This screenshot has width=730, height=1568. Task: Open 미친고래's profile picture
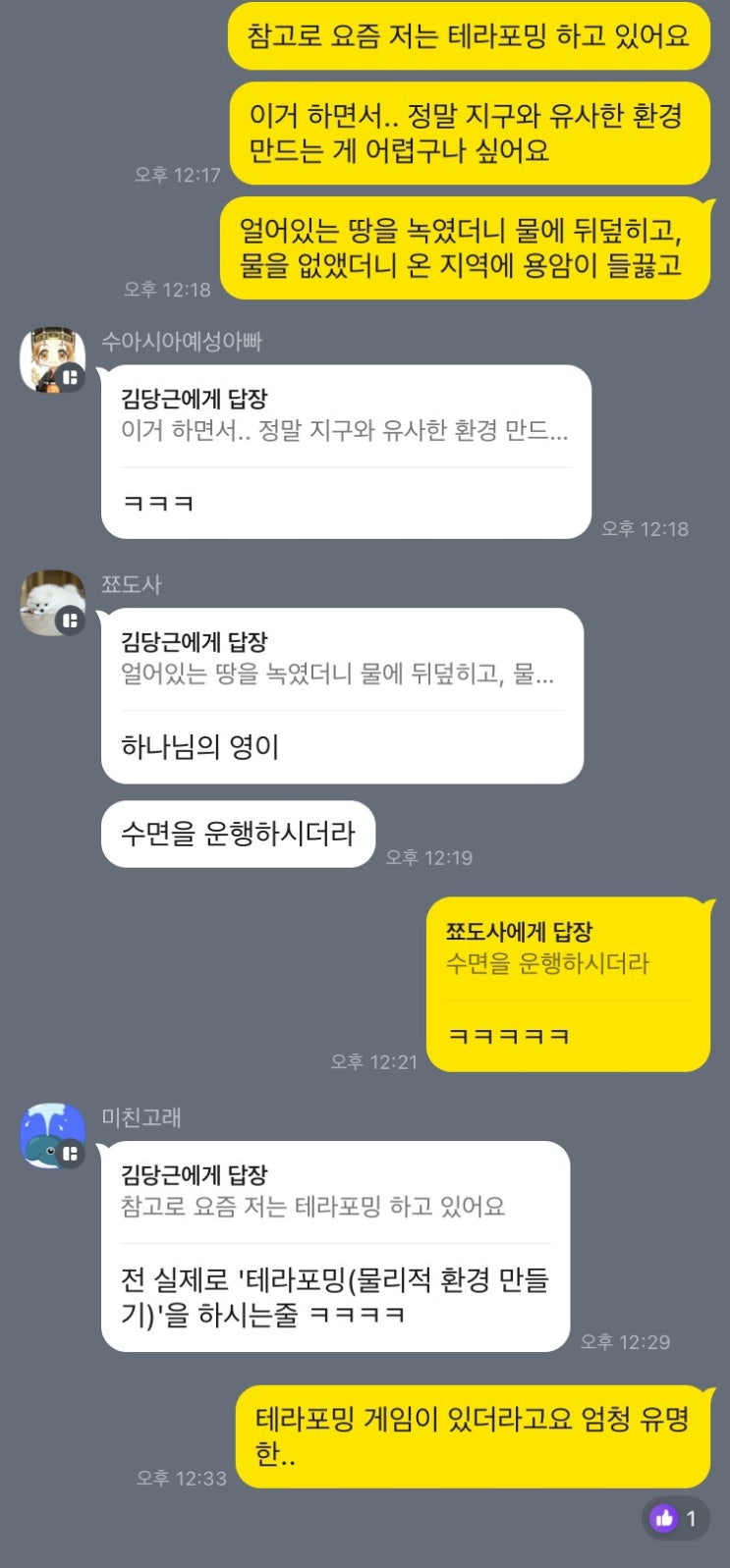tap(52, 1135)
